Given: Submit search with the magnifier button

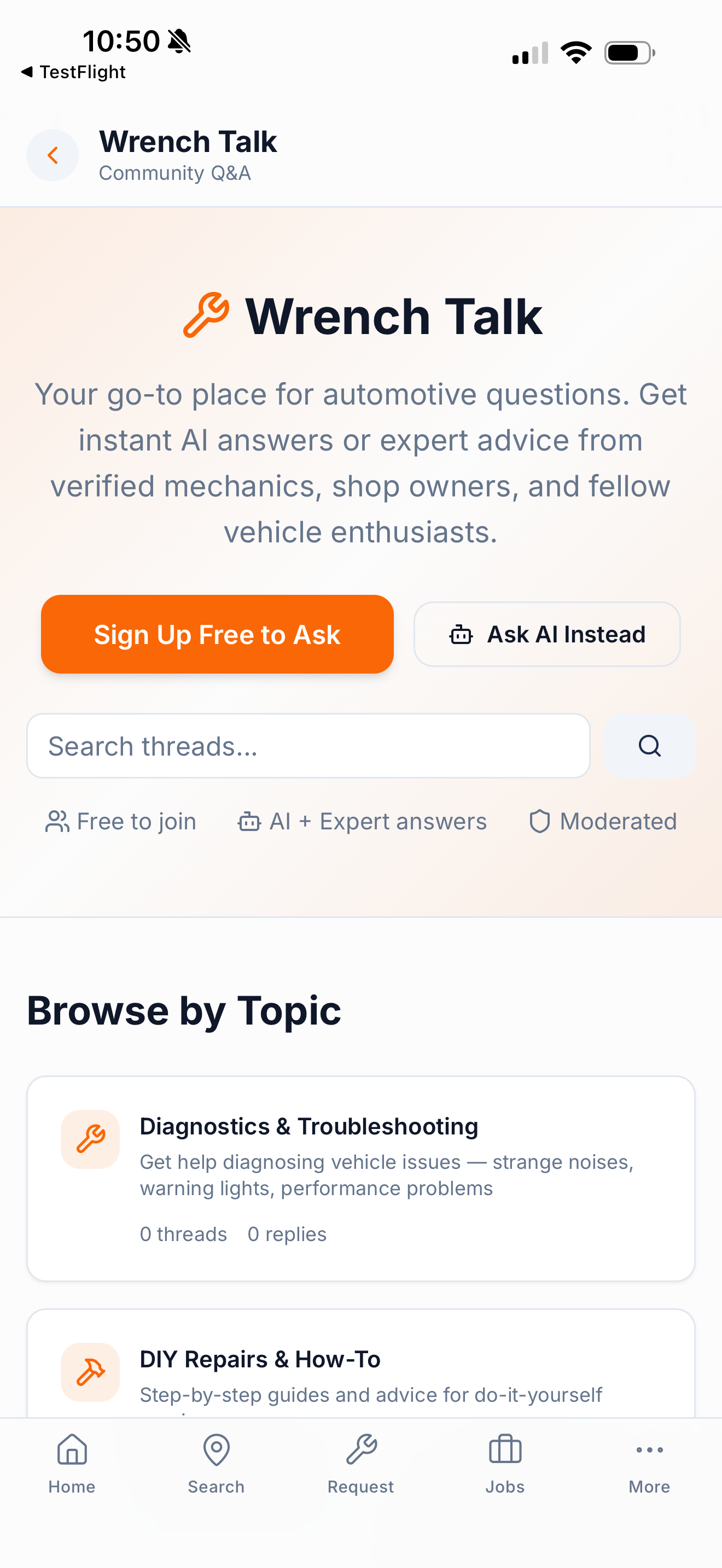Looking at the screenshot, I should tap(650, 746).
